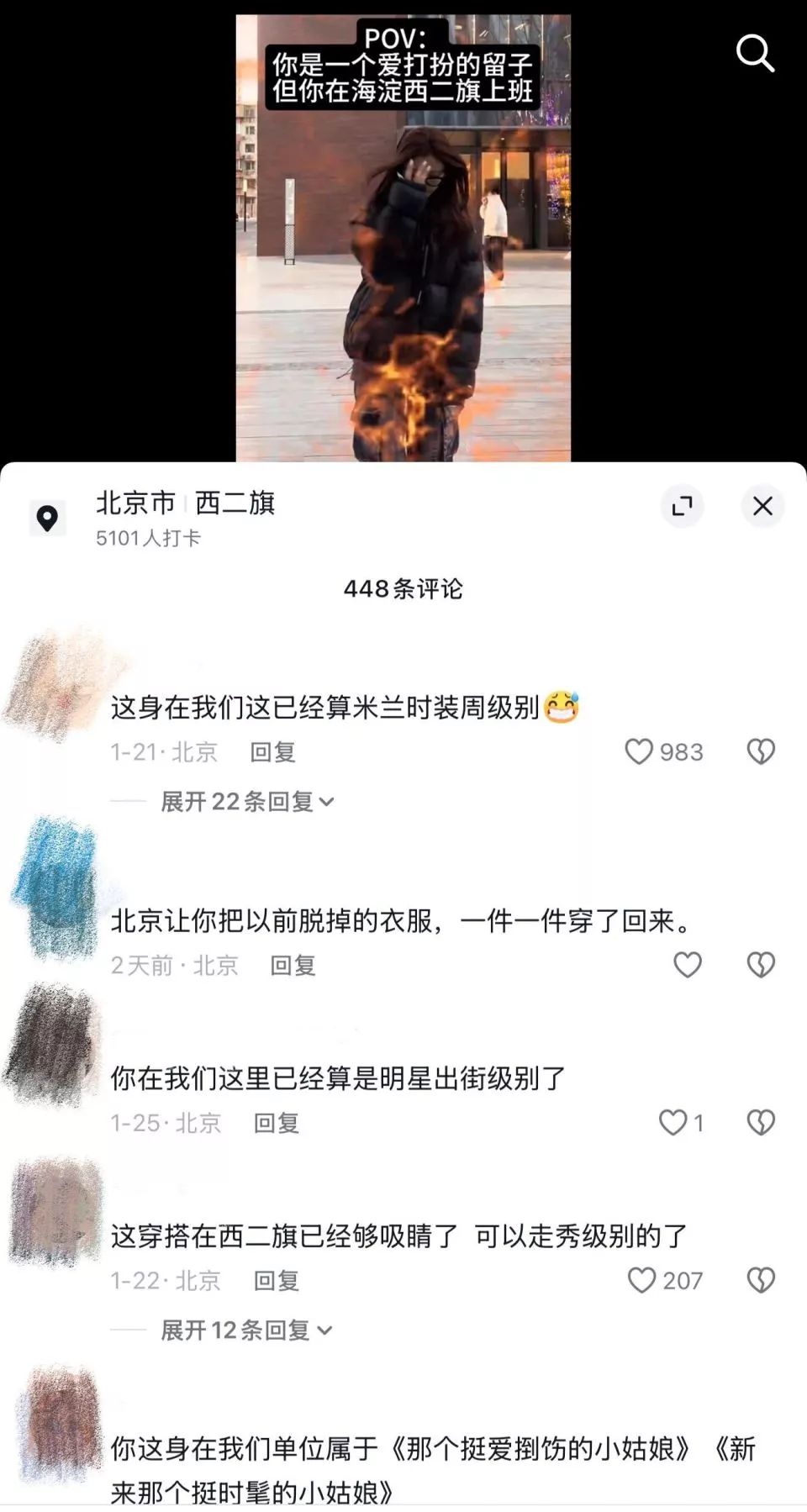The height and width of the screenshot is (1512, 807).
Task: Dislike the 明星出街级别 comment
Action: tap(761, 1123)
